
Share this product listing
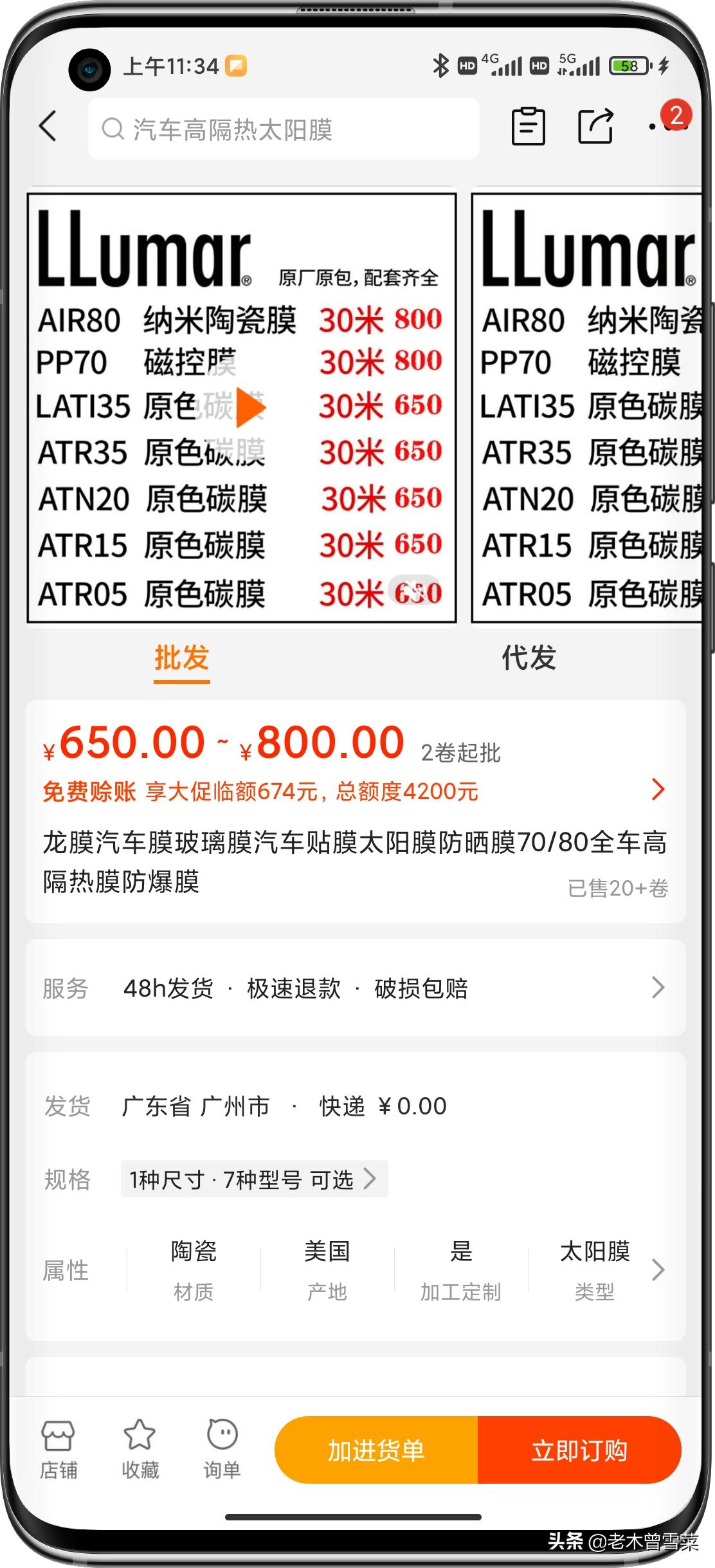click(595, 126)
